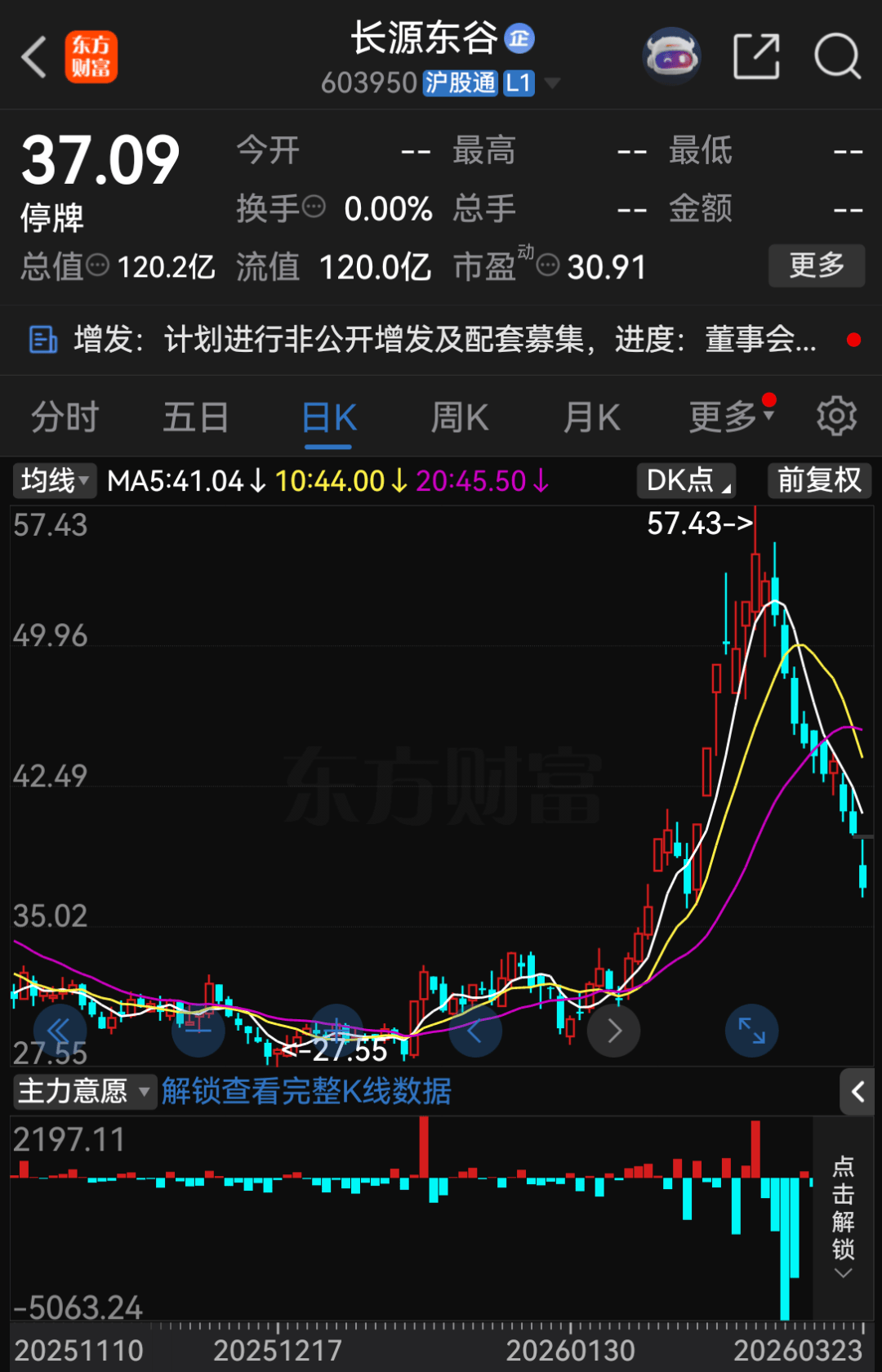Image resolution: width=882 pixels, height=1372 pixels.
Task: Share this stock page
Action: [756, 55]
